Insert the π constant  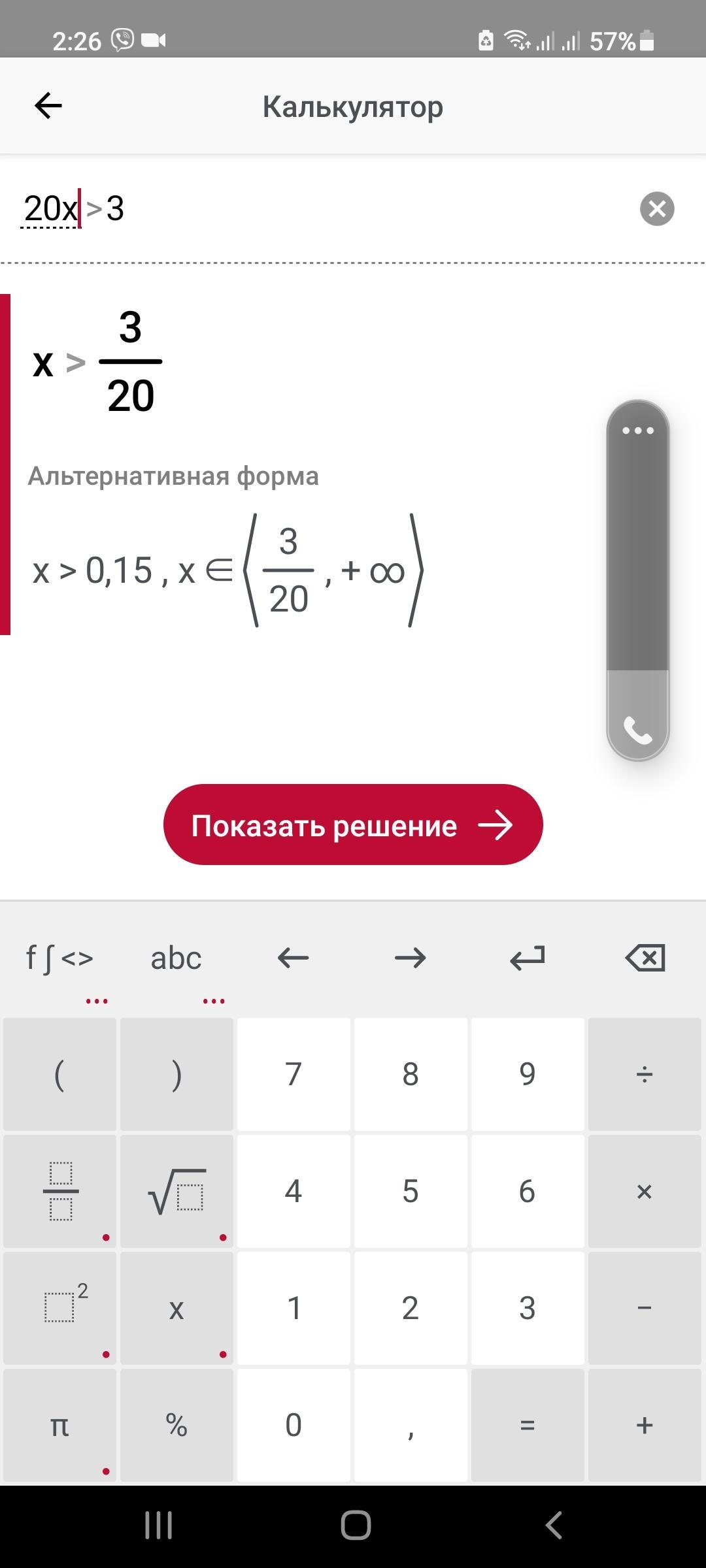pyautogui.click(x=60, y=1425)
